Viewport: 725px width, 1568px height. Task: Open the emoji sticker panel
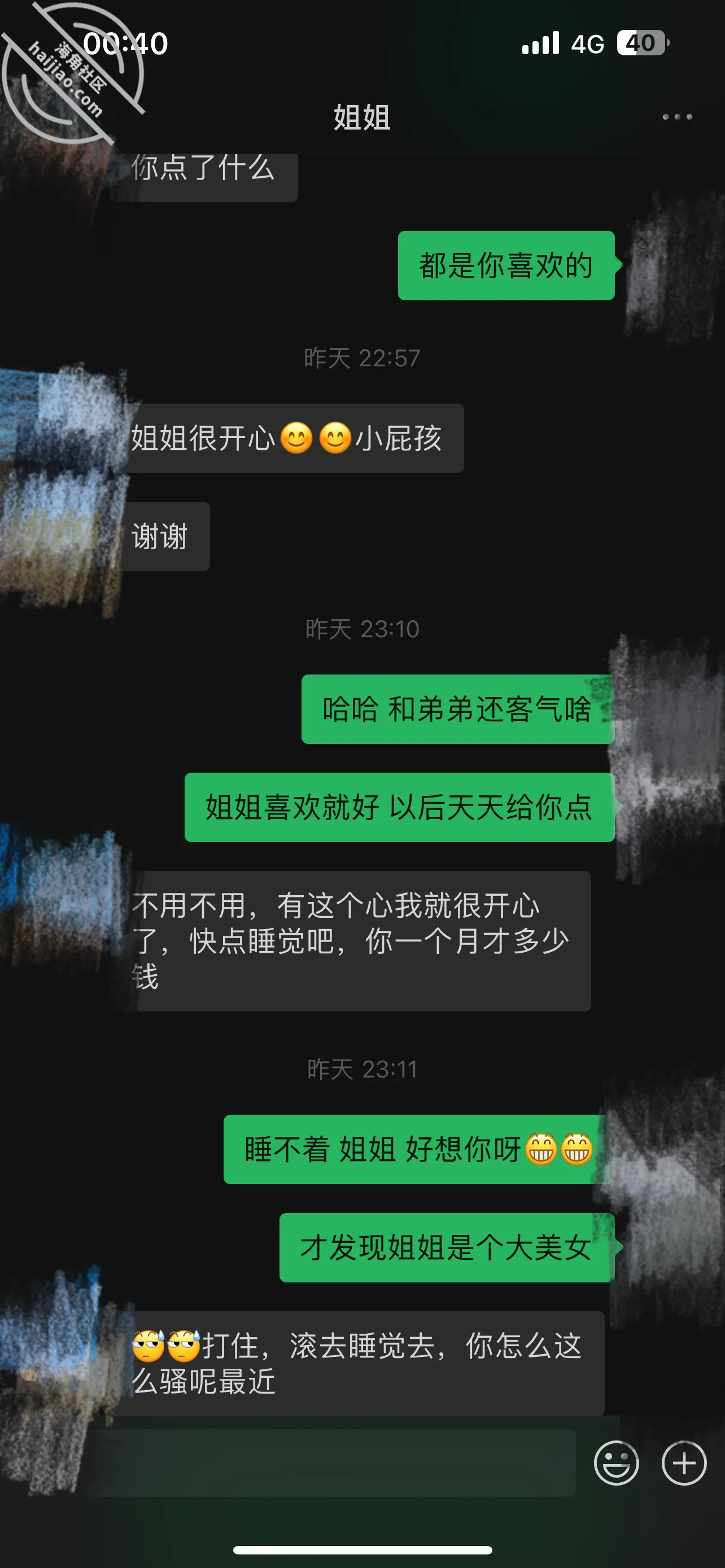(616, 1462)
